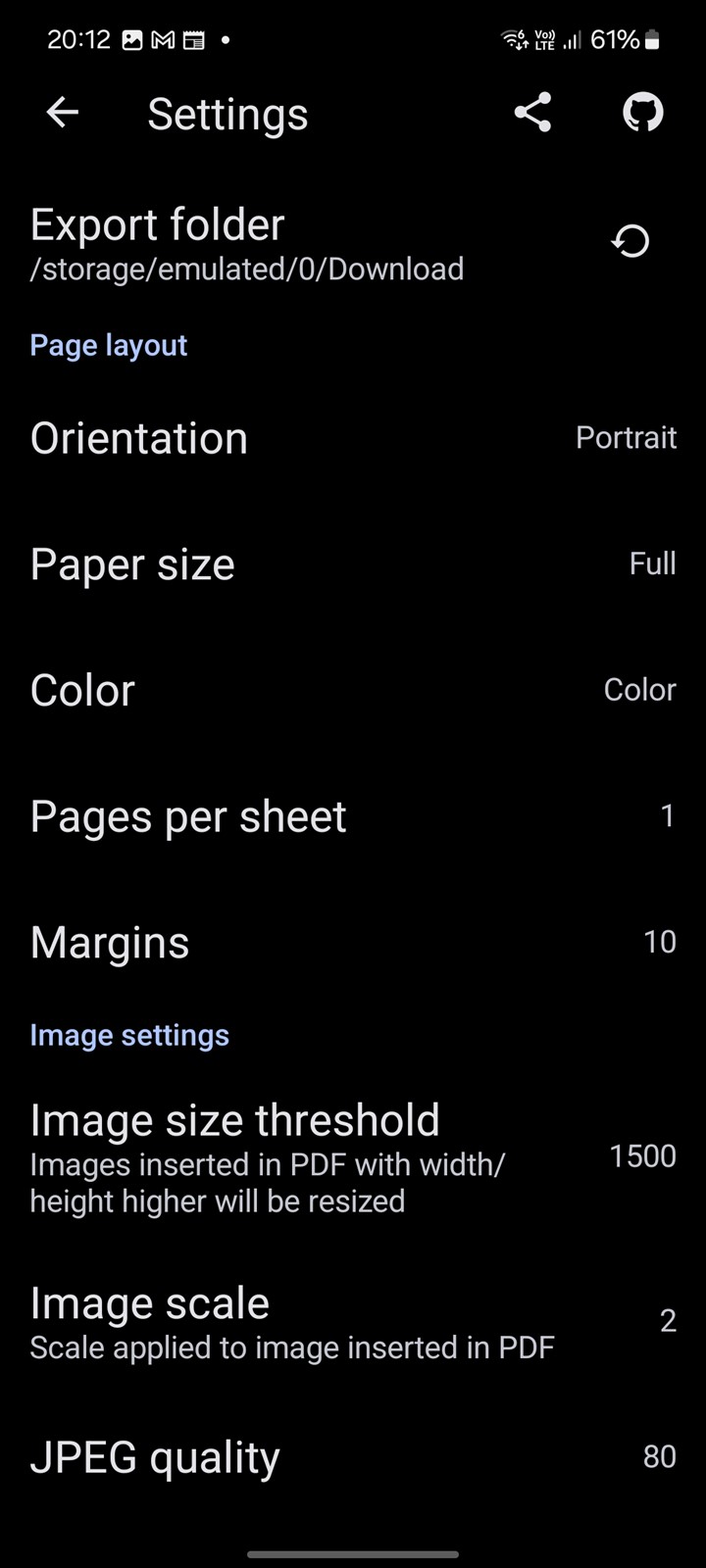Adjust the Margins setting

(353, 942)
